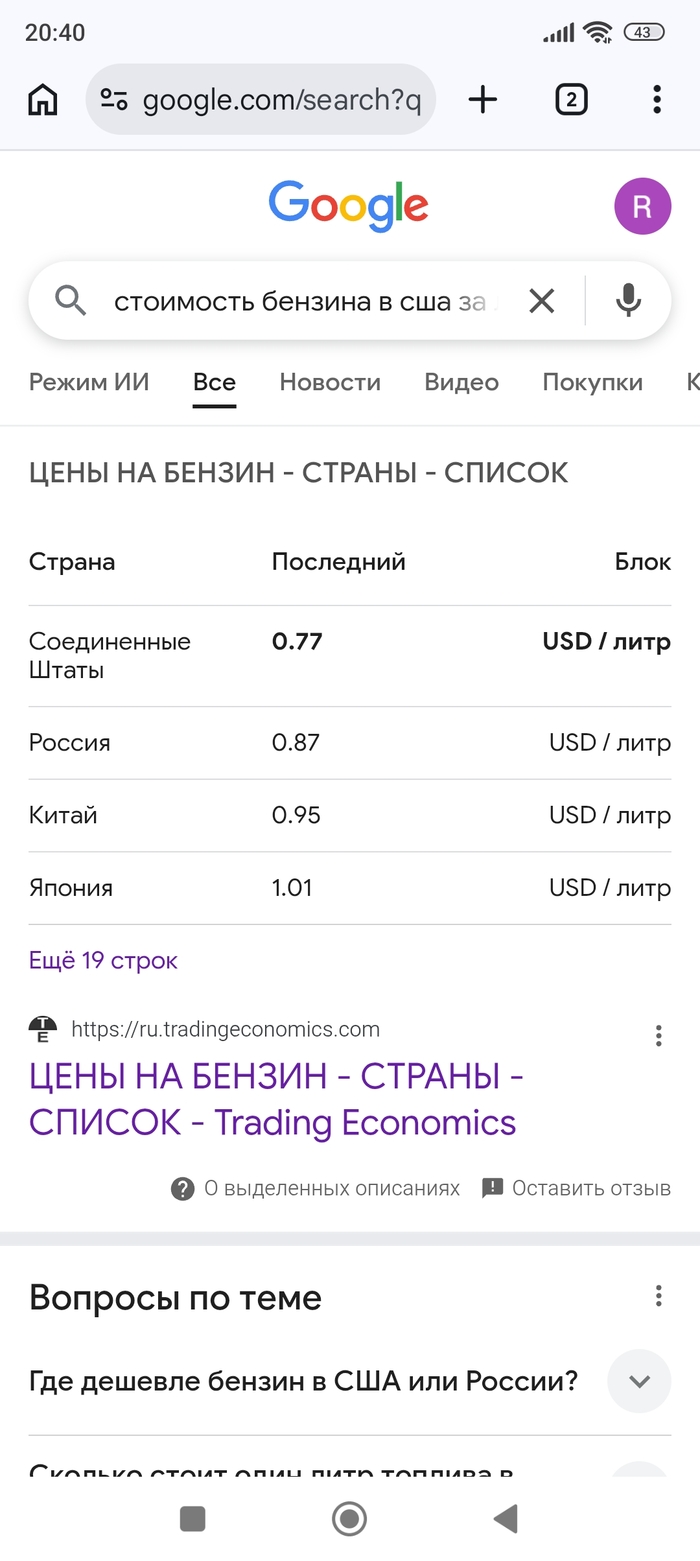
Task: Expand the question about cheaper gasoline in США или России
Action: tap(639, 1381)
